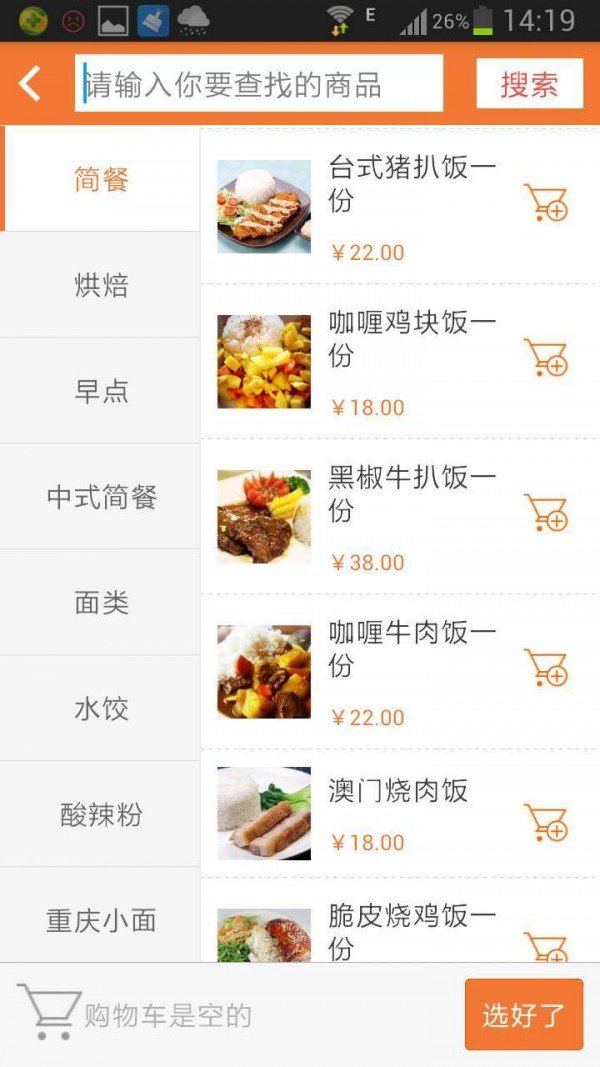
Task: Switch to the 烘焙 category
Action: click(x=101, y=285)
